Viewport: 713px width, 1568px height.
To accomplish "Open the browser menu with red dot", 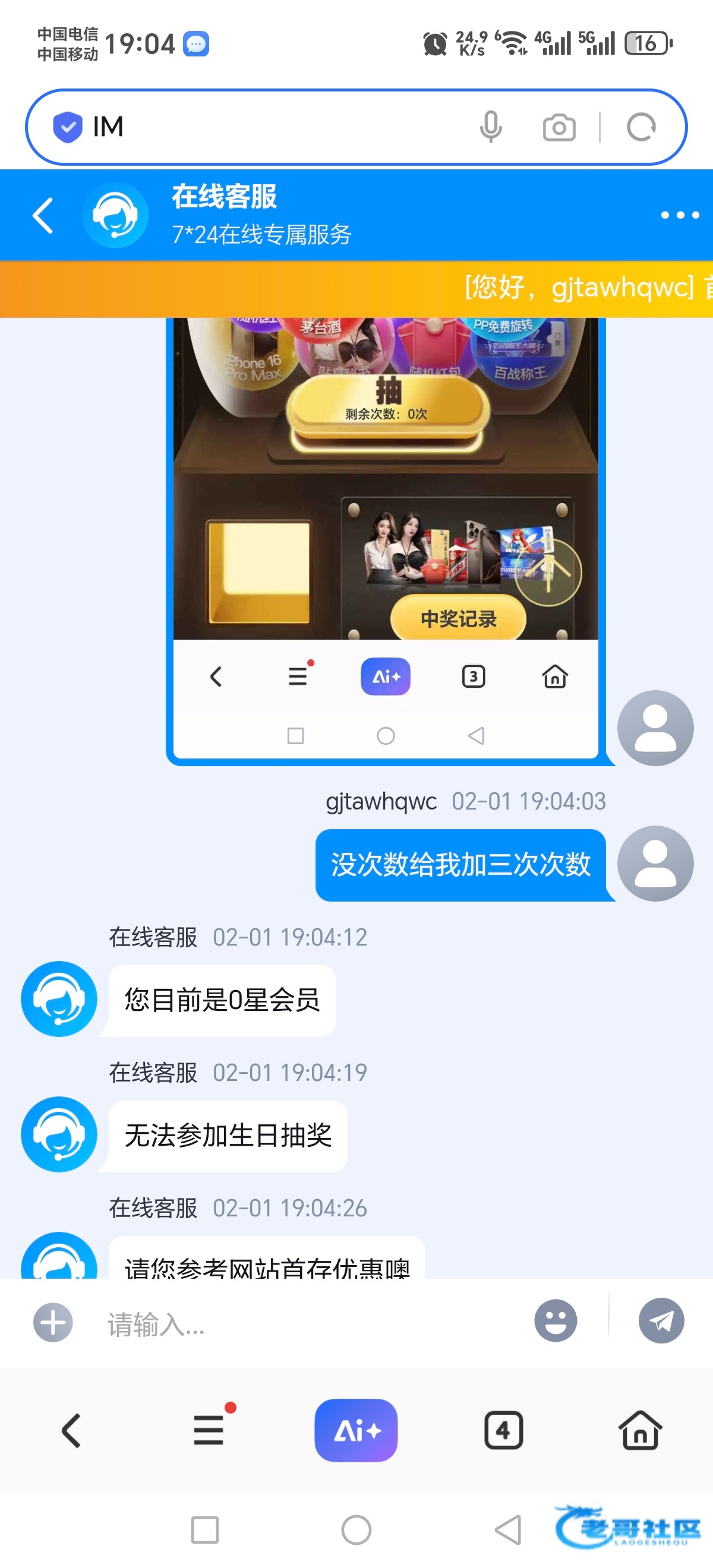I will coord(209,1430).
